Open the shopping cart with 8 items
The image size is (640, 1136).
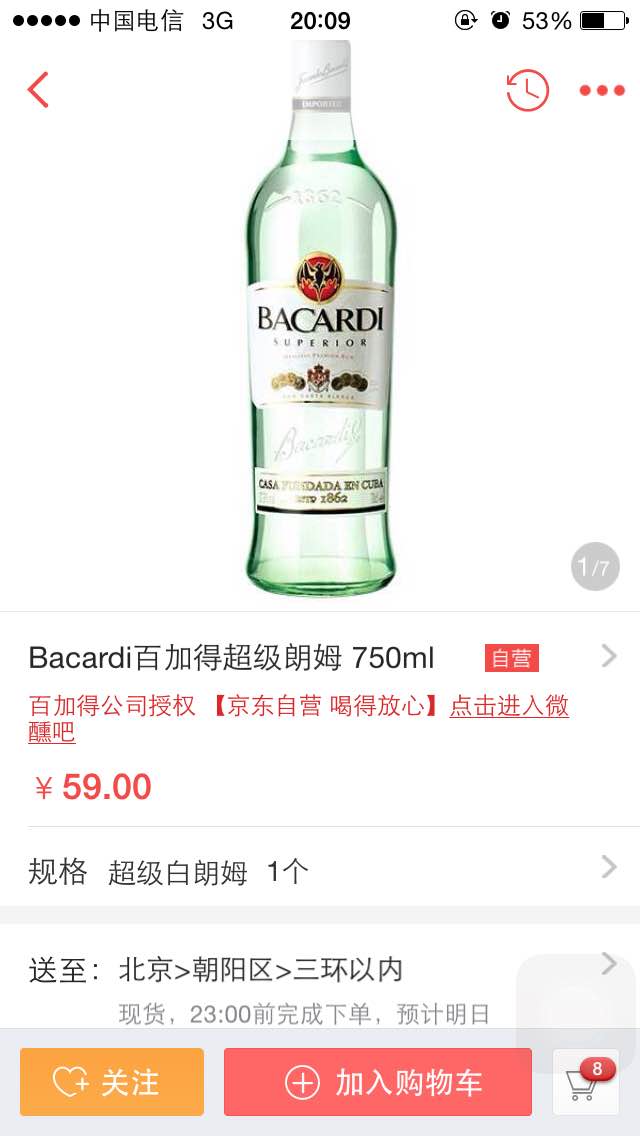[586, 1082]
